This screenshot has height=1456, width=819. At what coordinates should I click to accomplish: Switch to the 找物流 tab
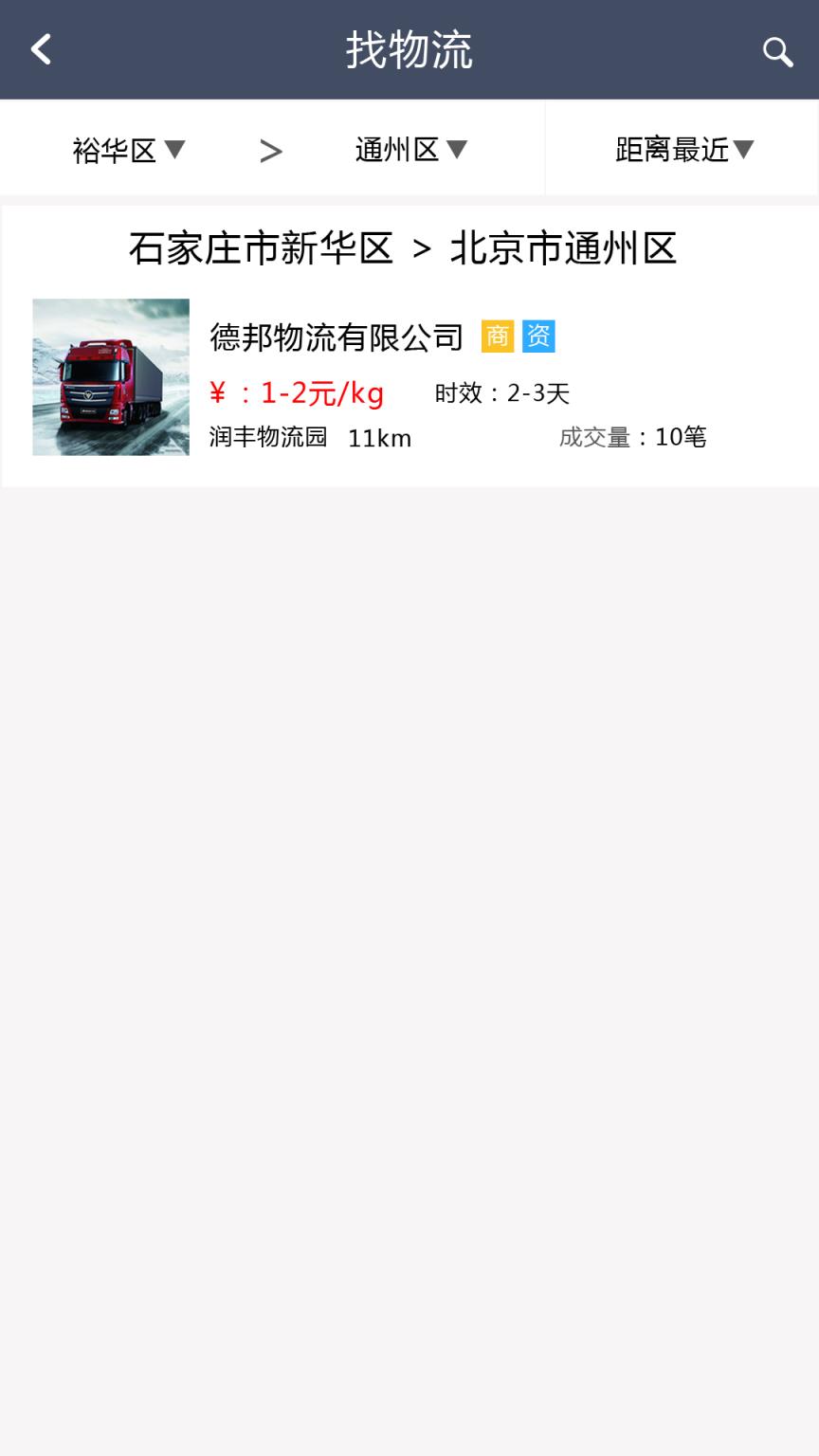[x=409, y=52]
